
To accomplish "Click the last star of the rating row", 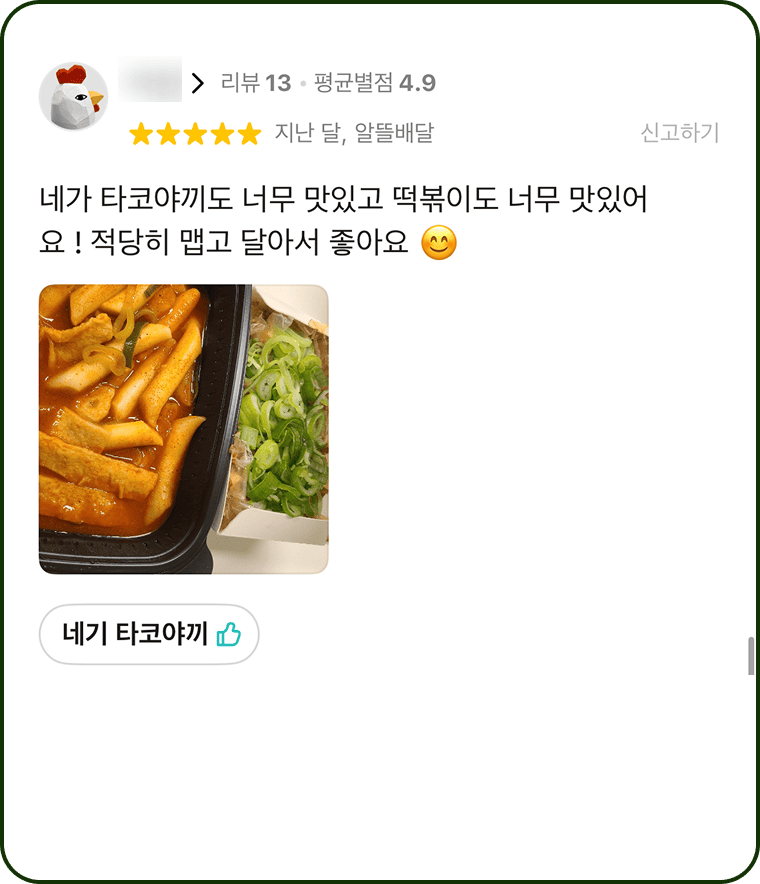I will (247, 131).
